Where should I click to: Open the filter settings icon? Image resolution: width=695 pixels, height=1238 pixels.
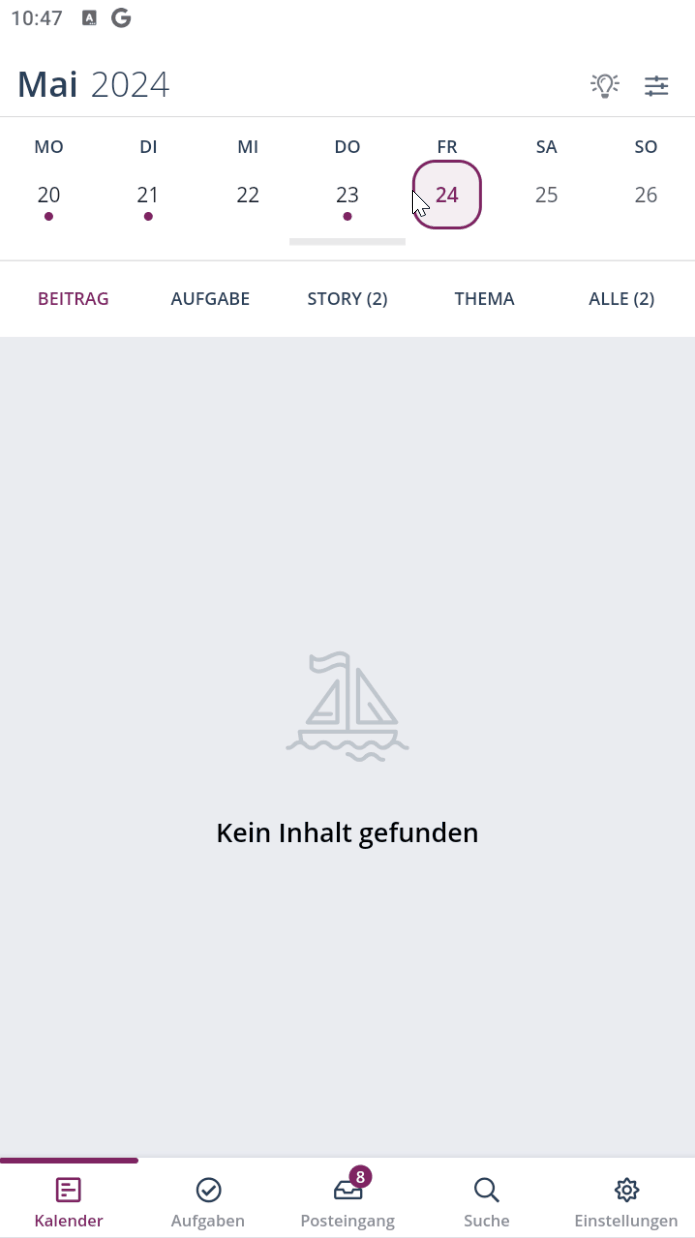click(x=656, y=86)
